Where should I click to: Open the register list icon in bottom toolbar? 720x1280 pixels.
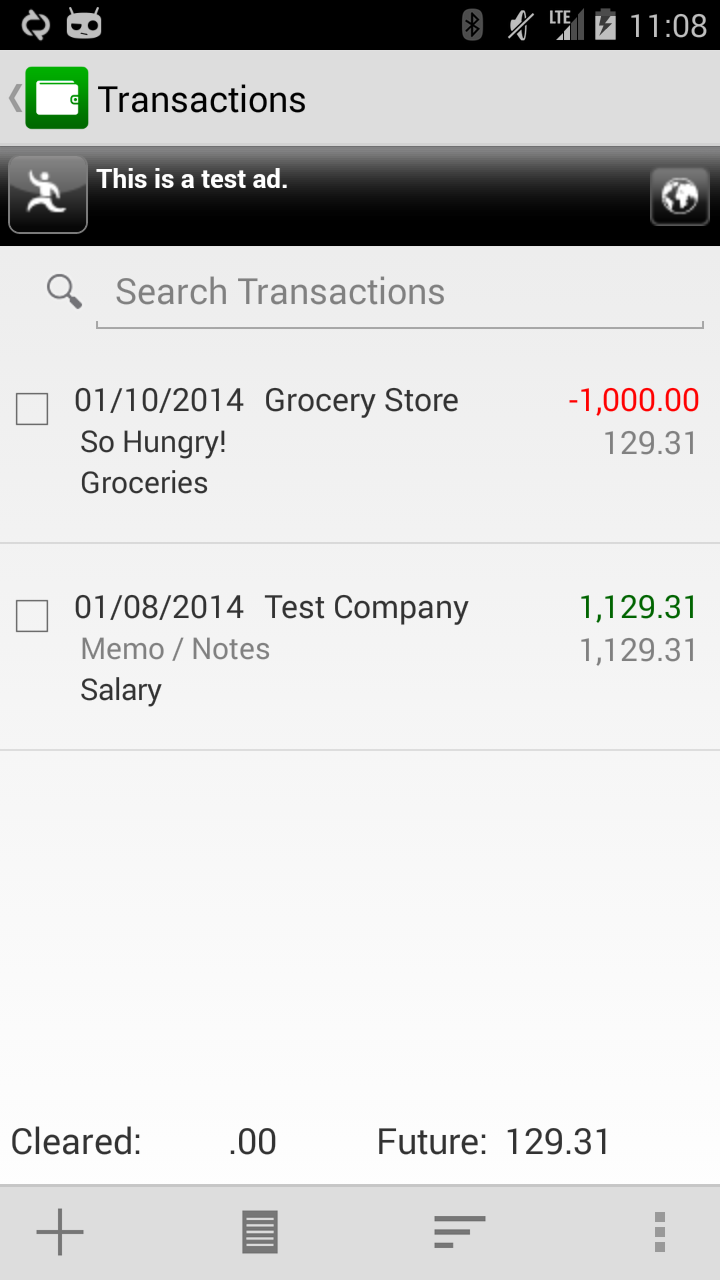259,1231
